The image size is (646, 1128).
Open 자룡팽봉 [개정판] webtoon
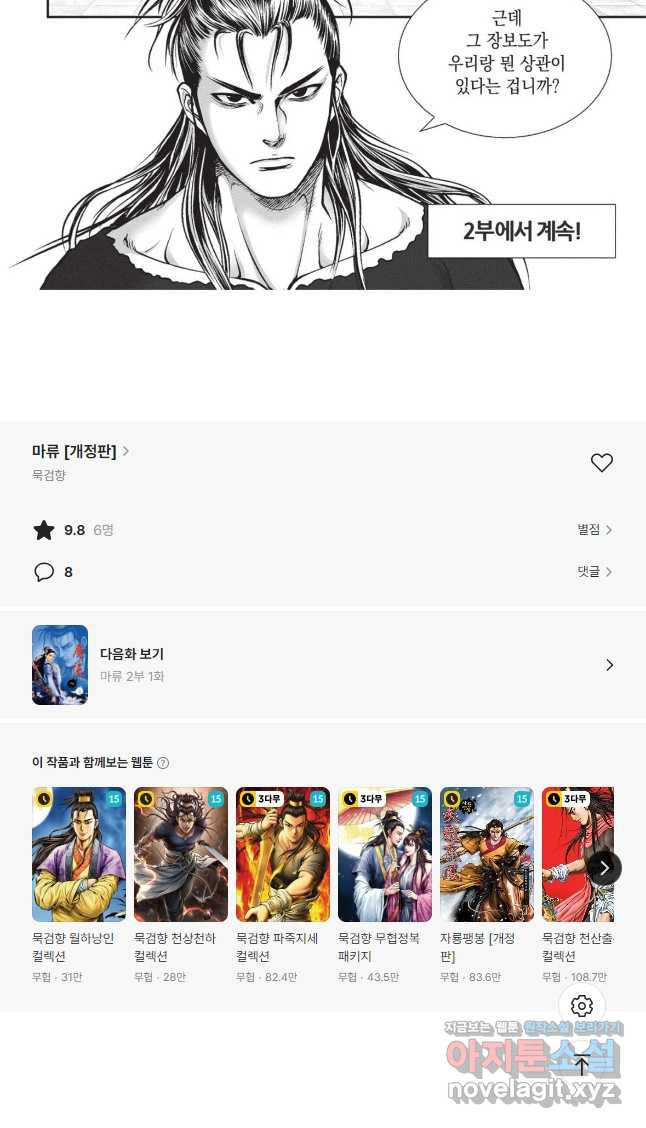point(487,855)
